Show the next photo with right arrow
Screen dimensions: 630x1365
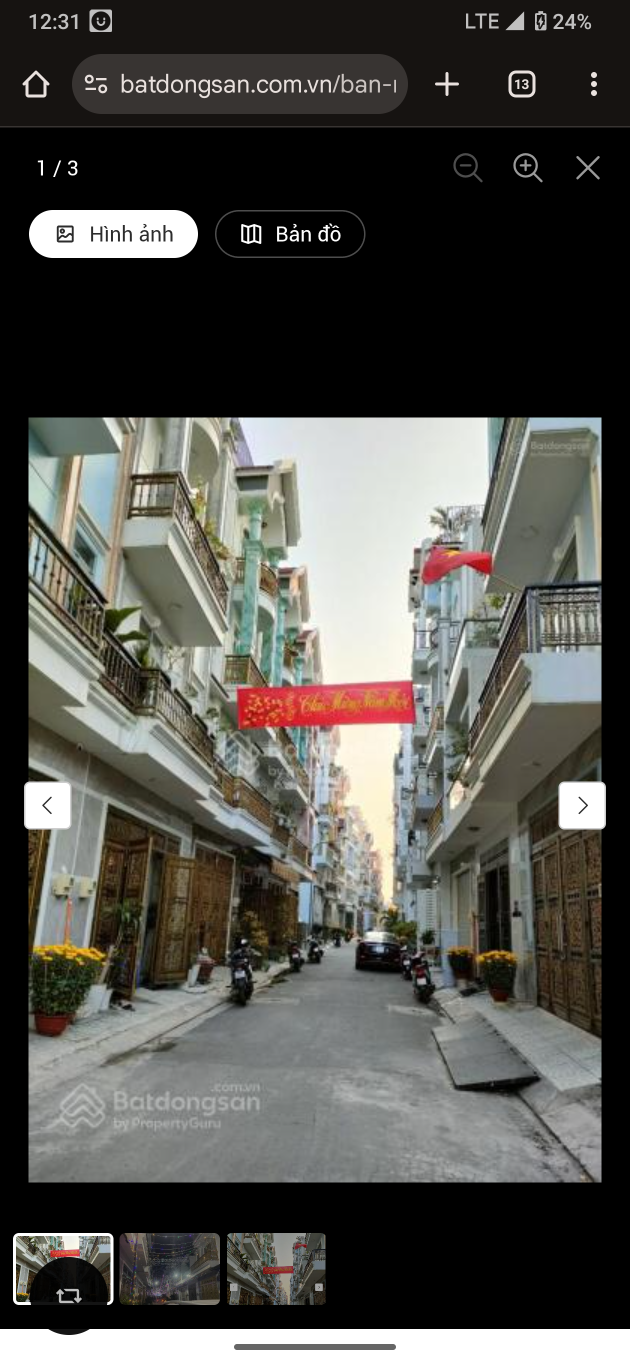click(582, 805)
